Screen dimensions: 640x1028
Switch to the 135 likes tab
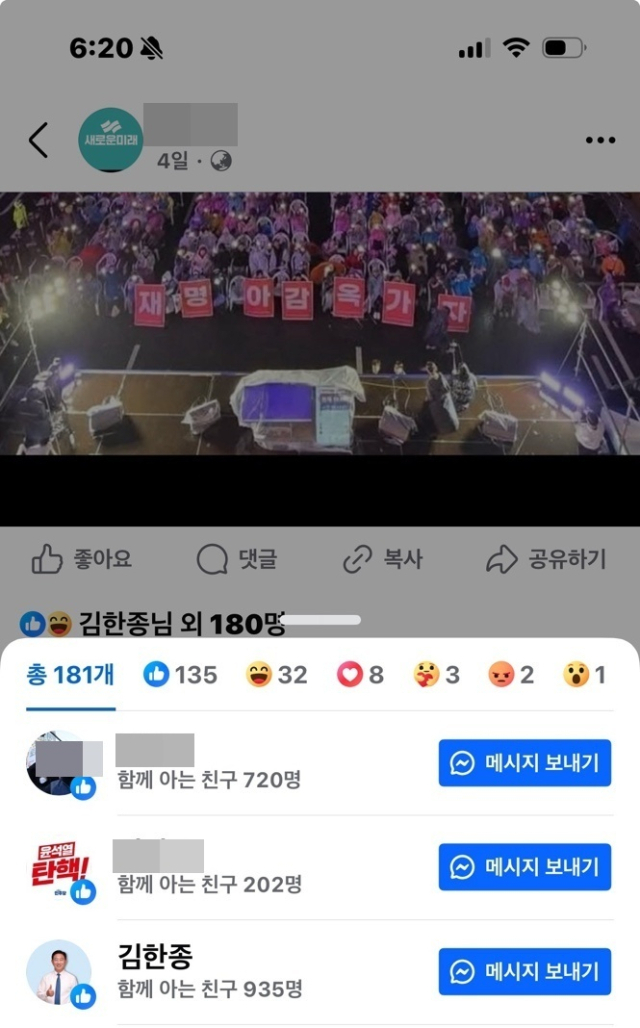[x=180, y=675]
